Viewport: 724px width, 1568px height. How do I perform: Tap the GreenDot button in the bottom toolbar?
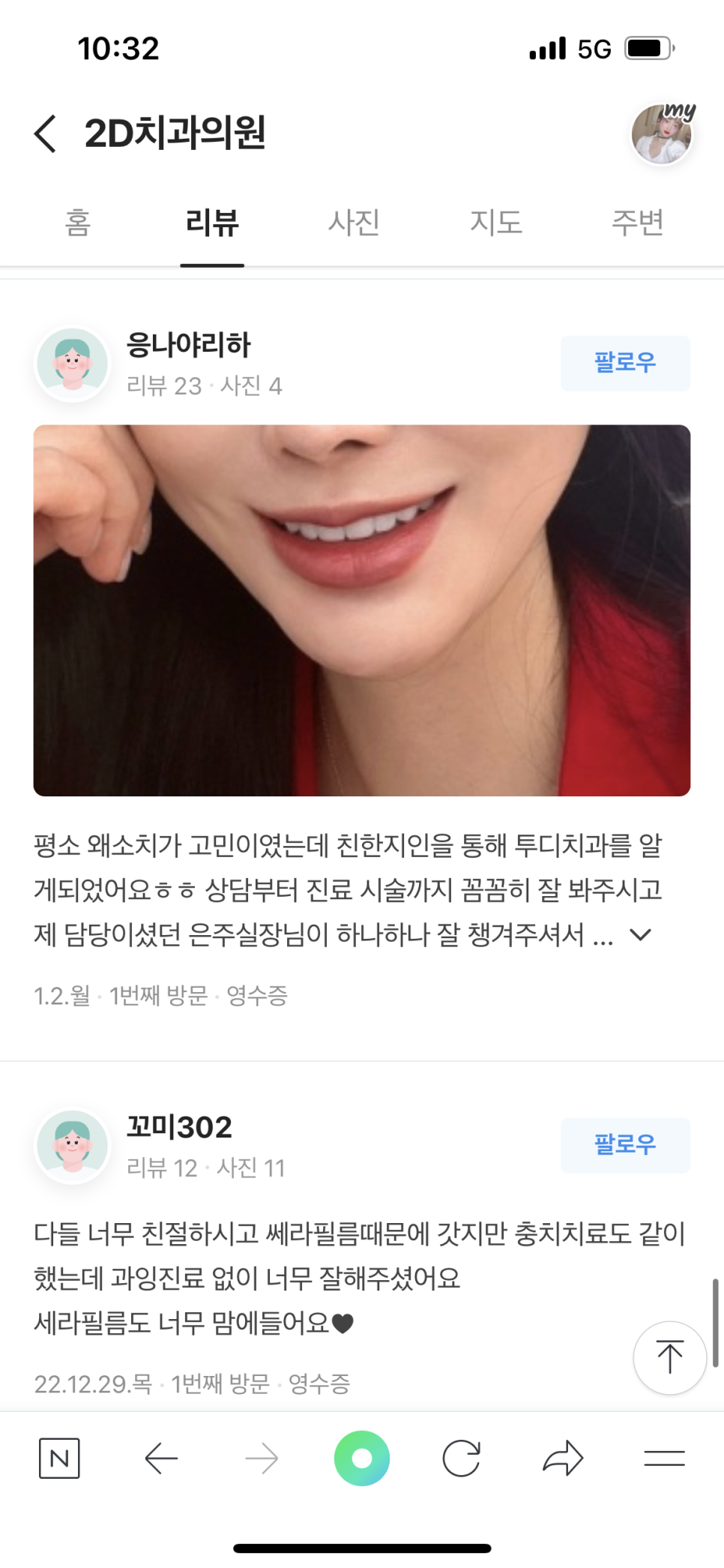[362, 1458]
